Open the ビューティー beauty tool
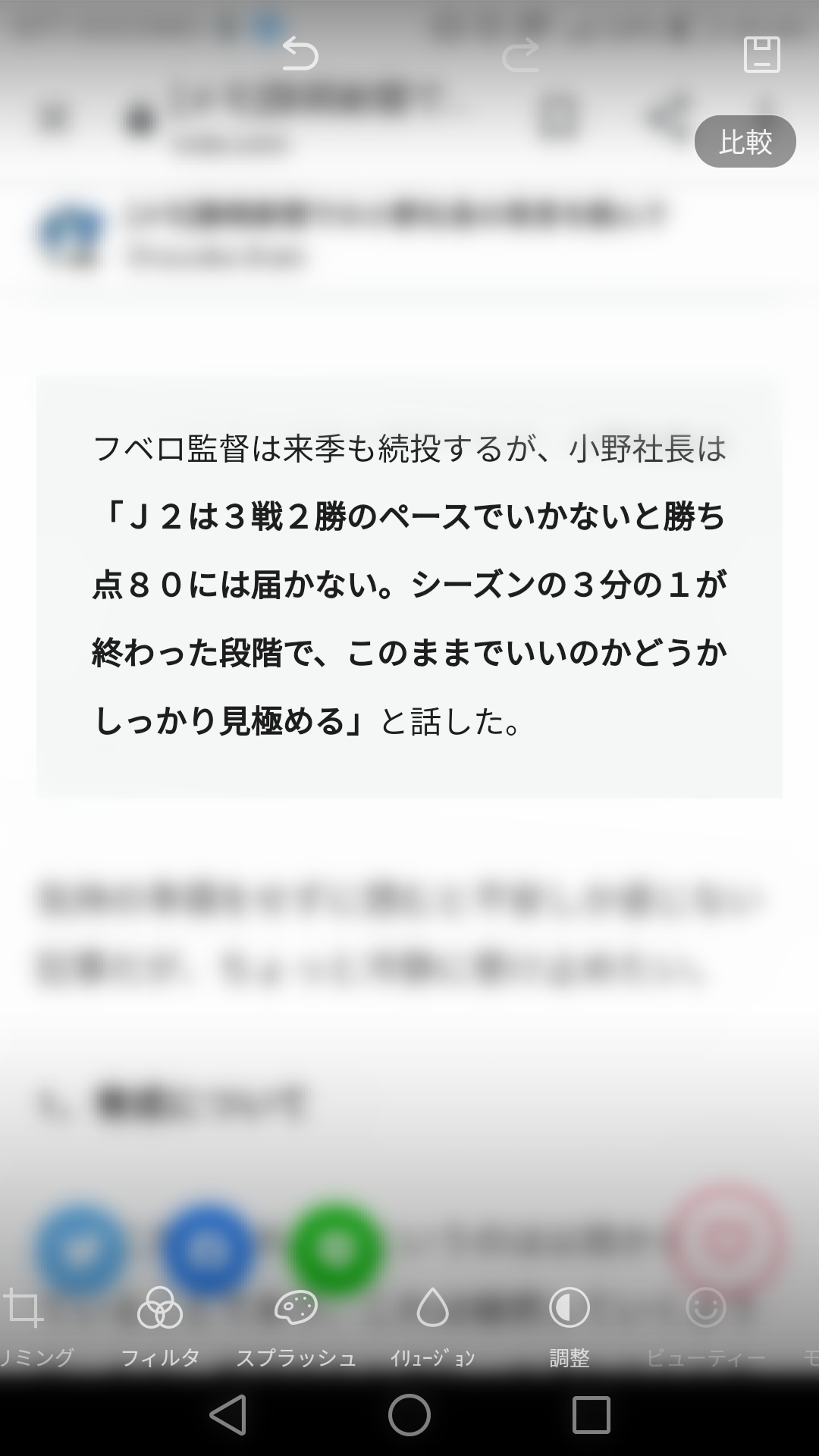Image resolution: width=819 pixels, height=1456 pixels. pos(706,1327)
